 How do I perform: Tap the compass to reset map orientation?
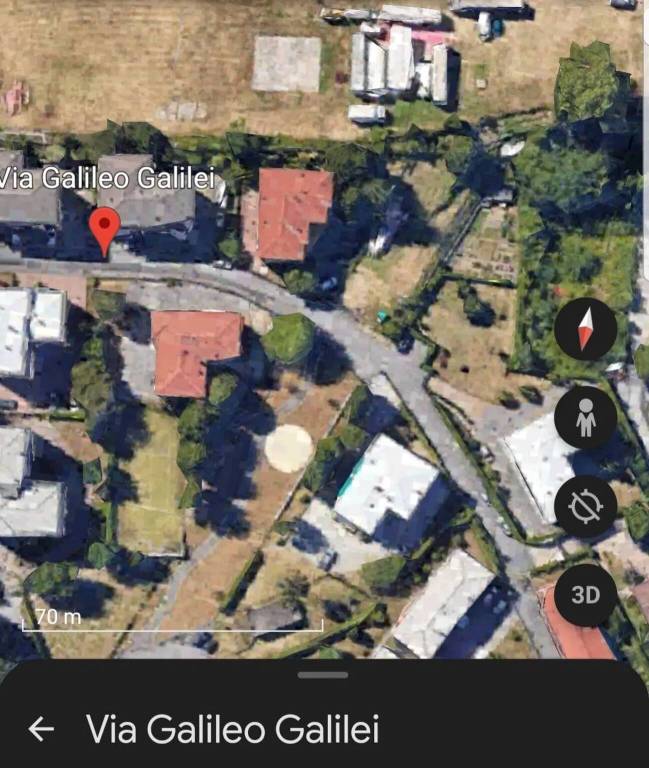tap(585, 329)
